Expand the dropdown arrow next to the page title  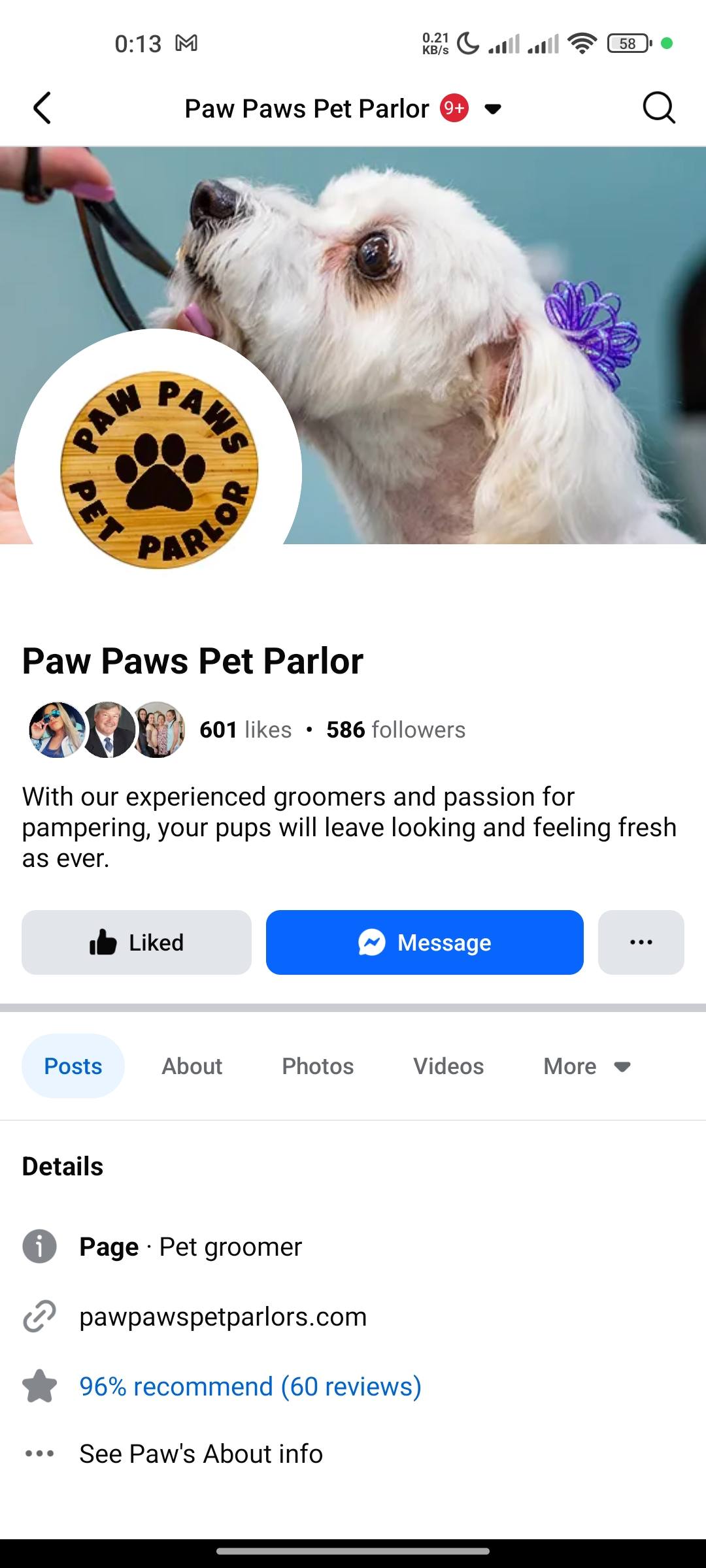pos(492,108)
